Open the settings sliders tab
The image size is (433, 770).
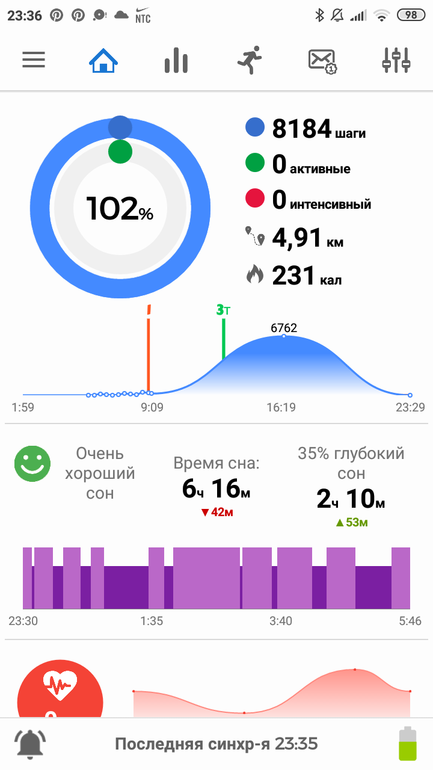pyautogui.click(x=396, y=60)
